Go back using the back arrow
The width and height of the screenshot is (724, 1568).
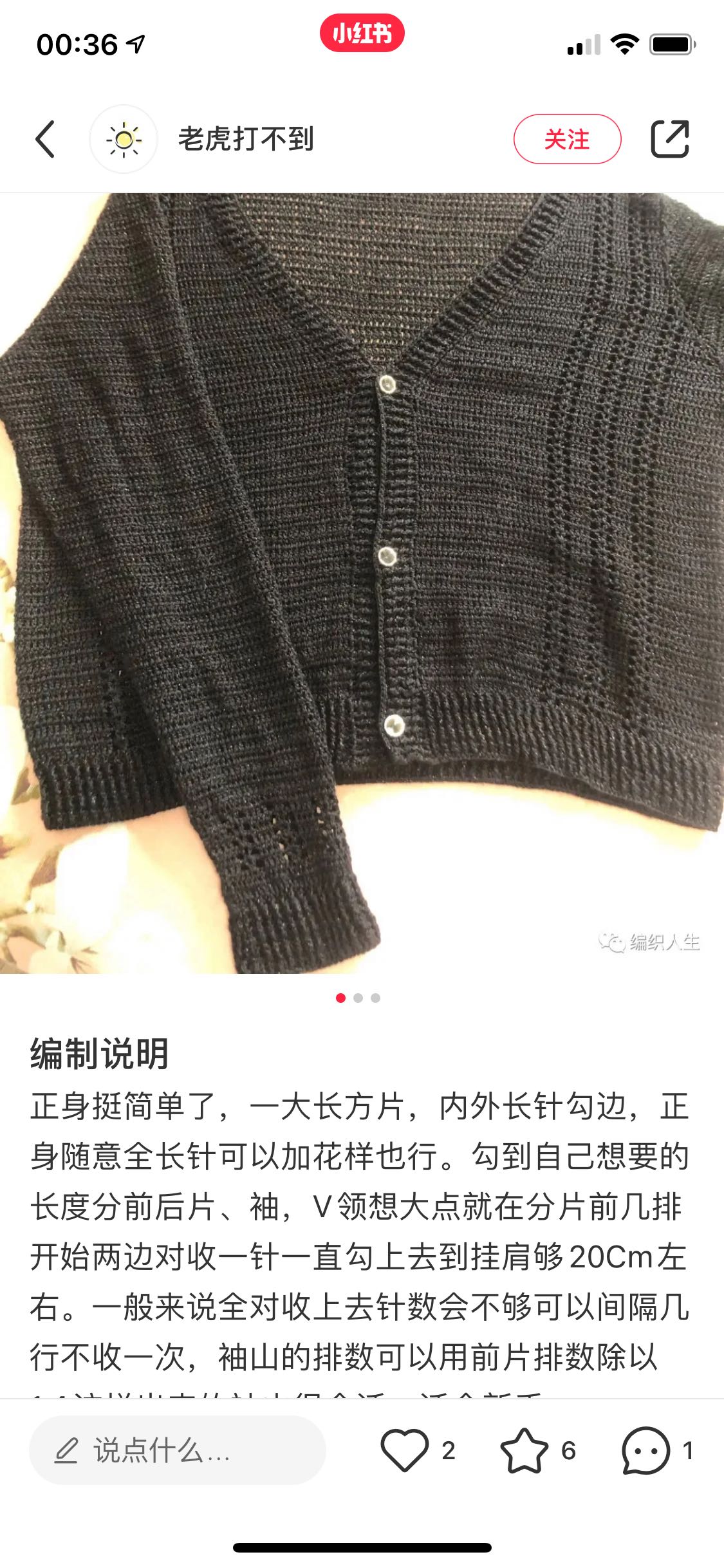[x=45, y=138]
